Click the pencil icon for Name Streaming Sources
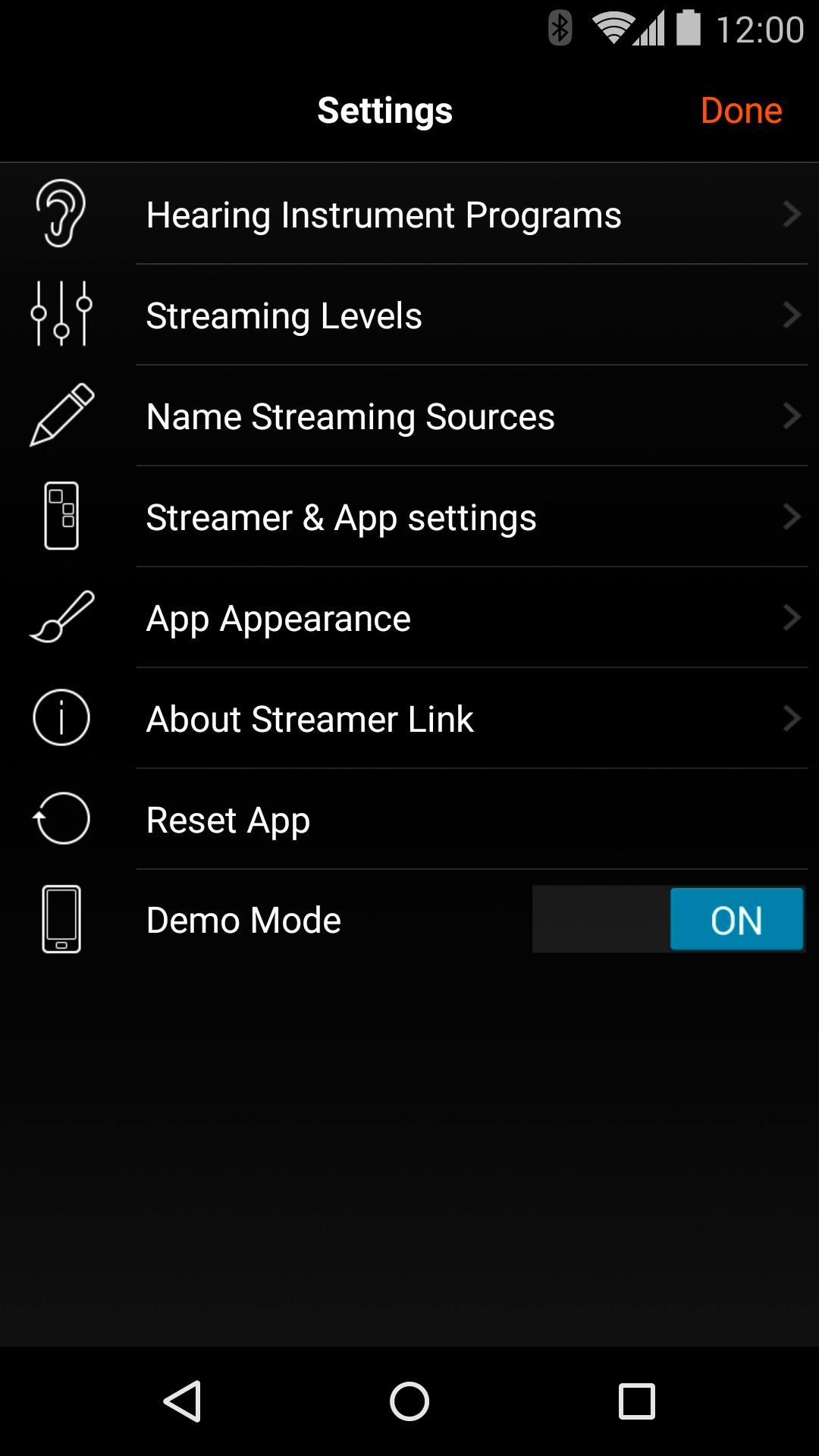This screenshot has height=1456, width=819. (61, 416)
